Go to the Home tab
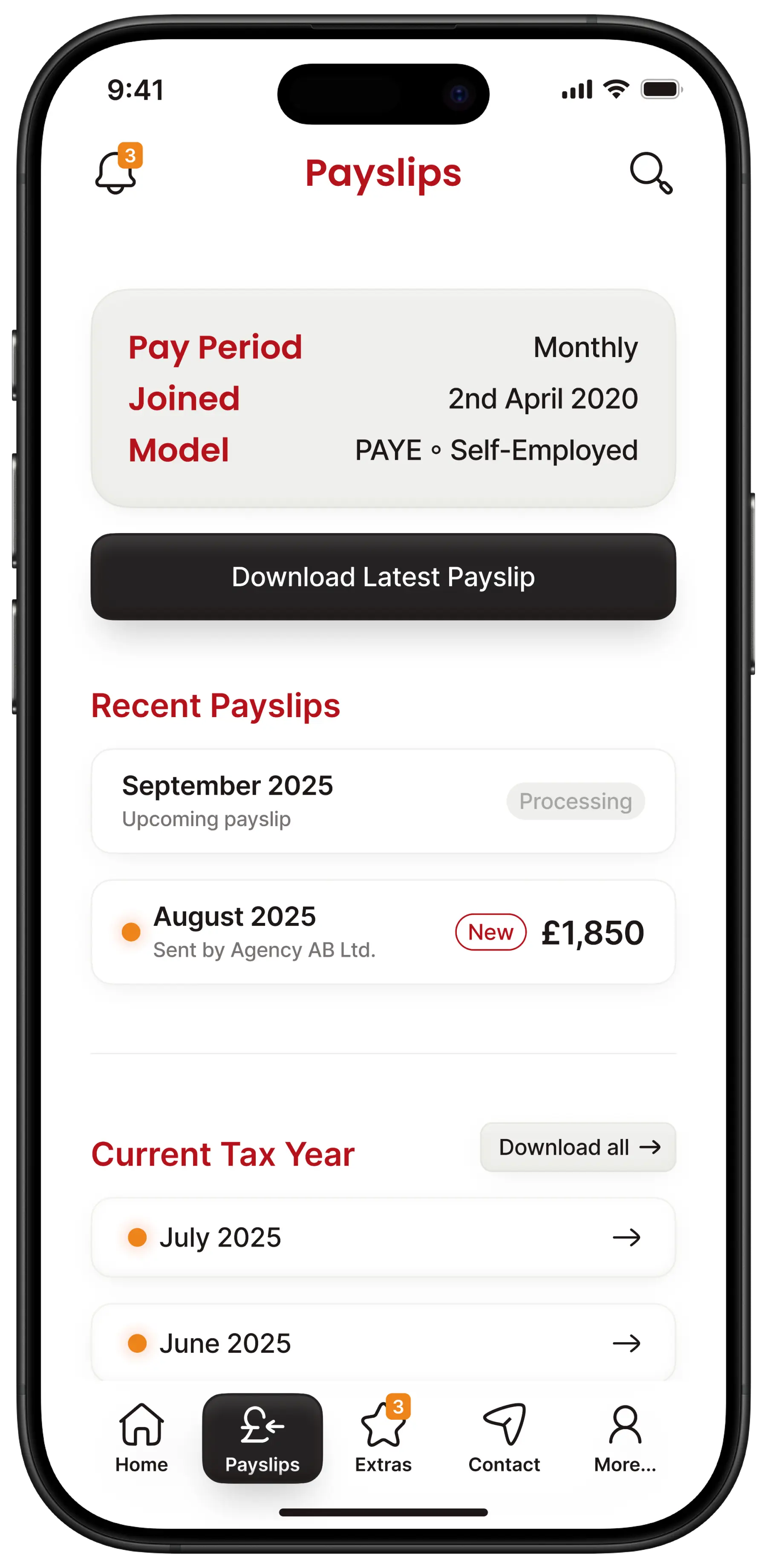The width and height of the screenshot is (767, 1568). click(141, 1438)
